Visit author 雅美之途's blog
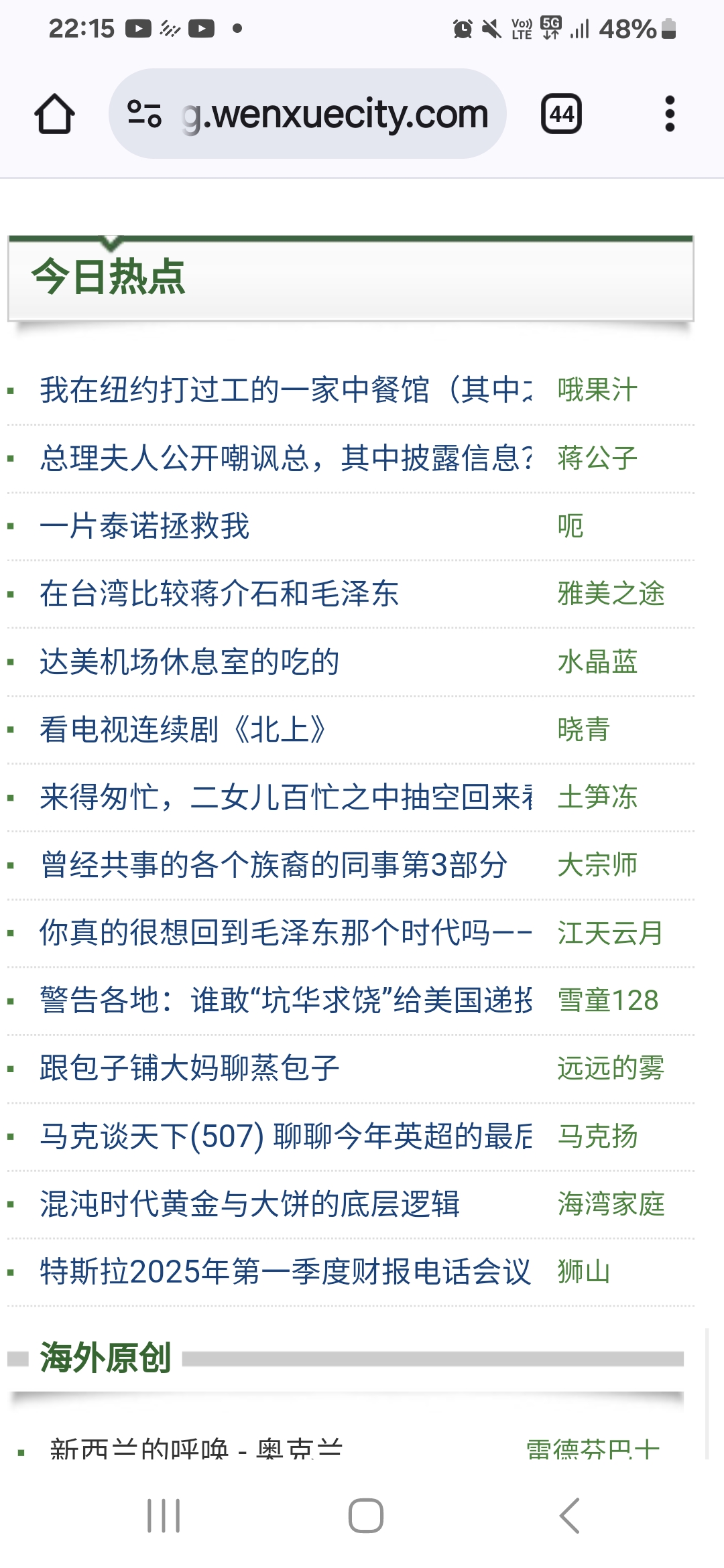 click(x=611, y=594)
